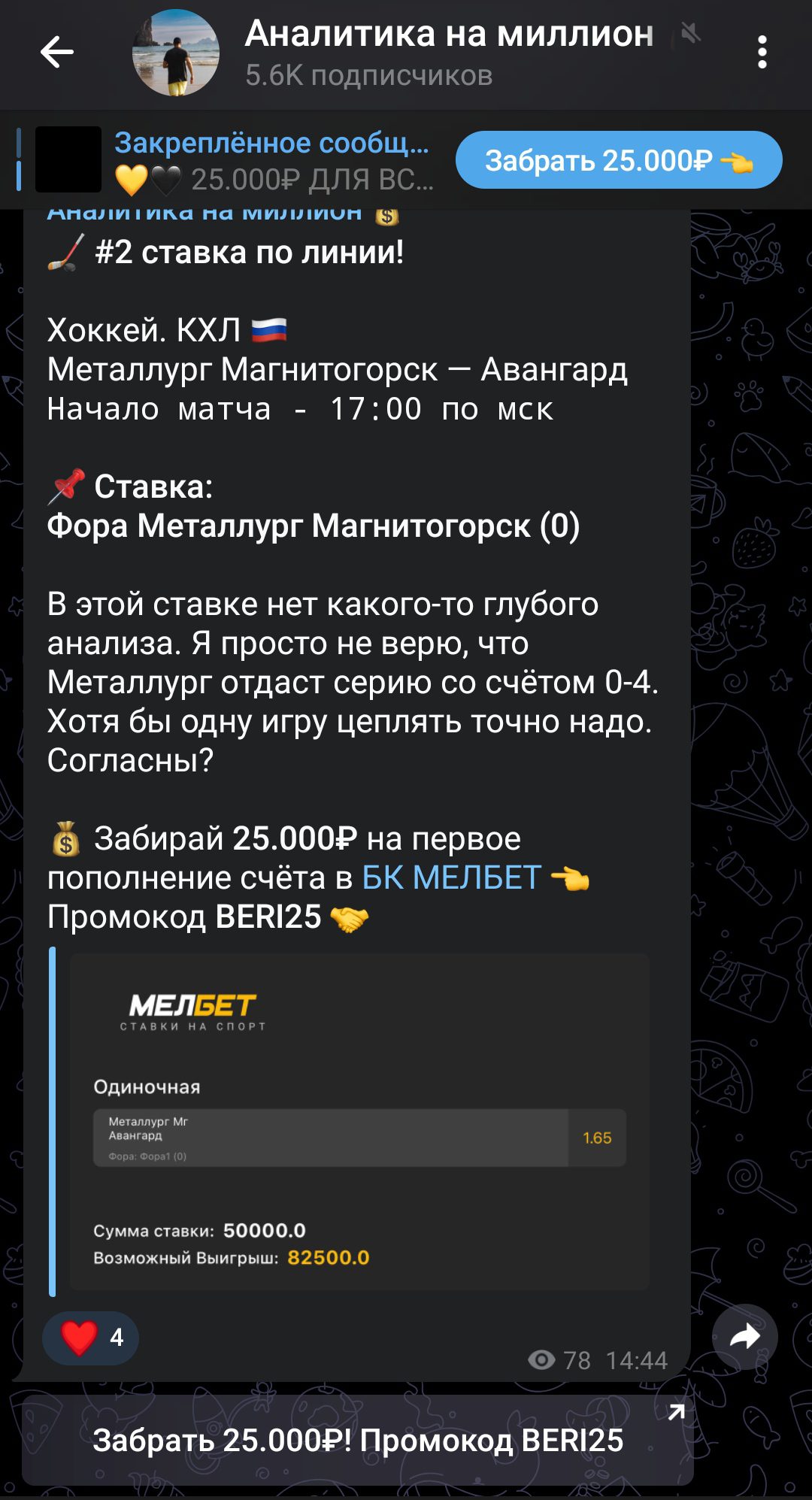Go back using the arrow icon
812x1500 pixels.
click(57, 52)
